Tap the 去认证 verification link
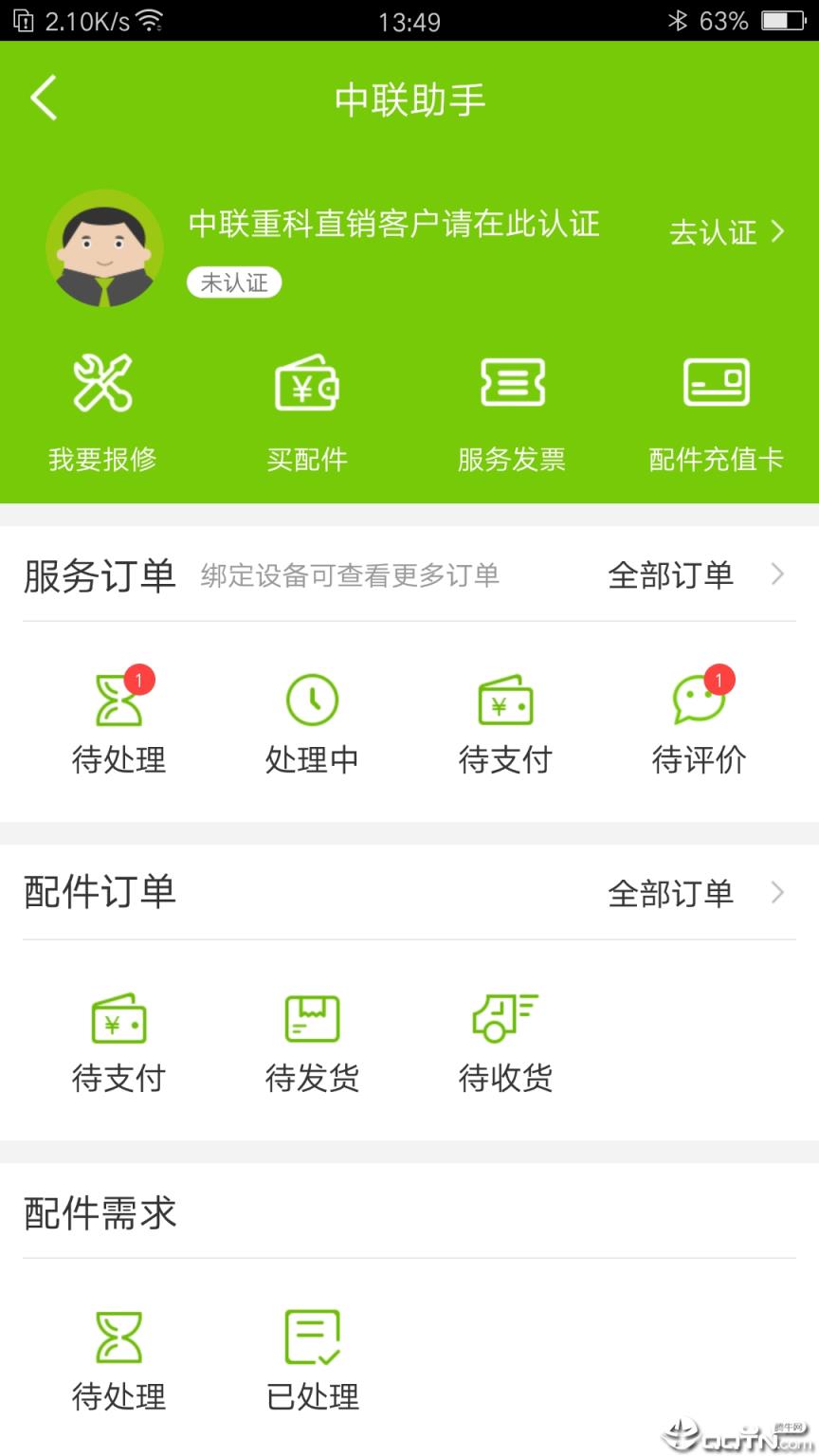Viewport: 819px width, 1456px height. click(713, 233)
